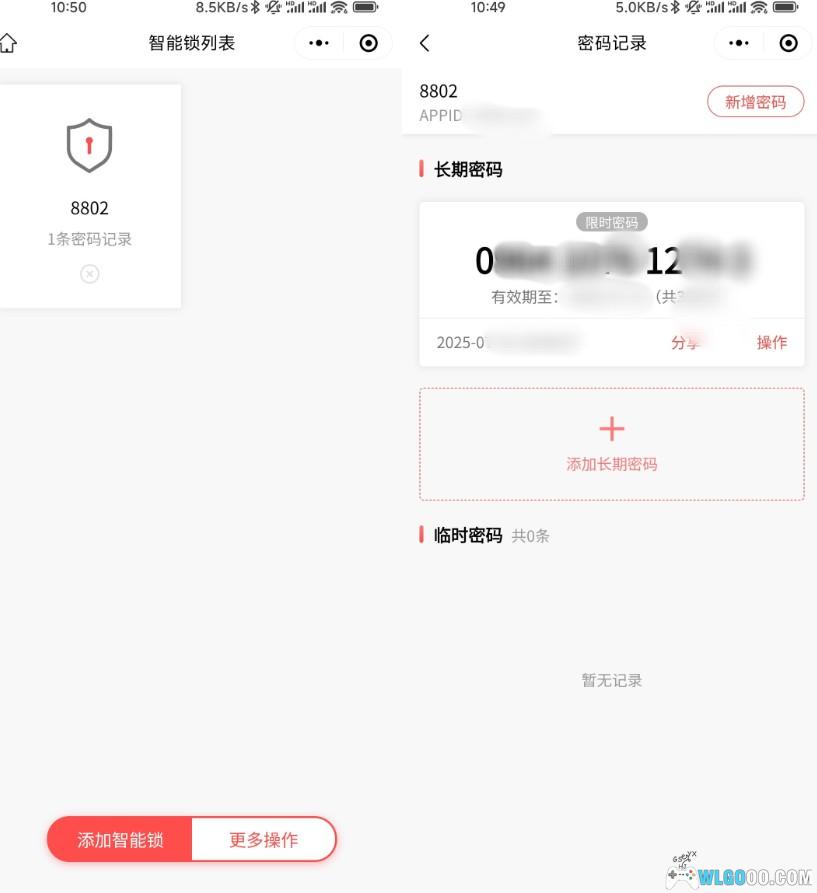Select the 限时密码 badge on the password card
The height and width of the screenshot is (893, 817).
click(611, 222)
